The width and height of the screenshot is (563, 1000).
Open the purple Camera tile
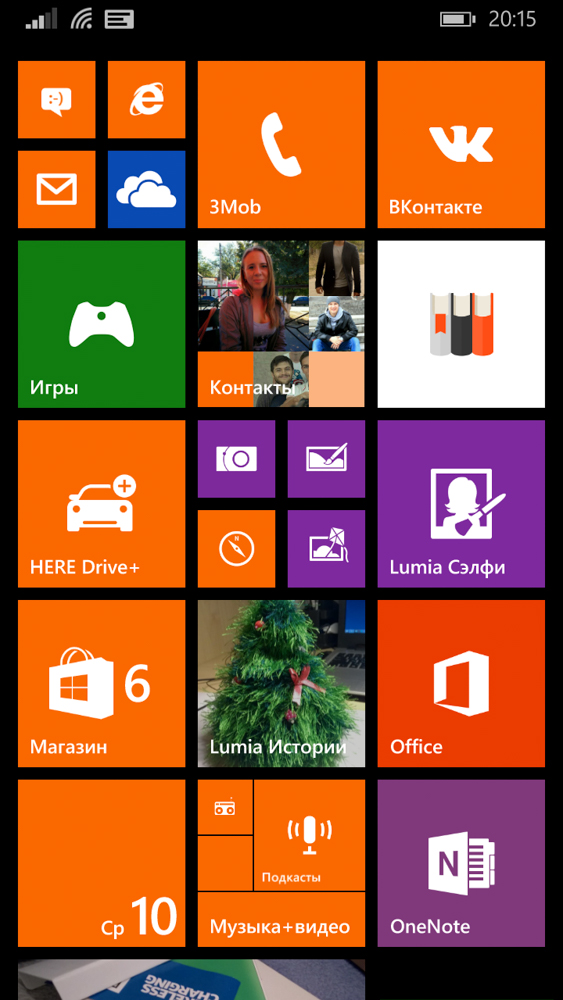pos(236,459)
